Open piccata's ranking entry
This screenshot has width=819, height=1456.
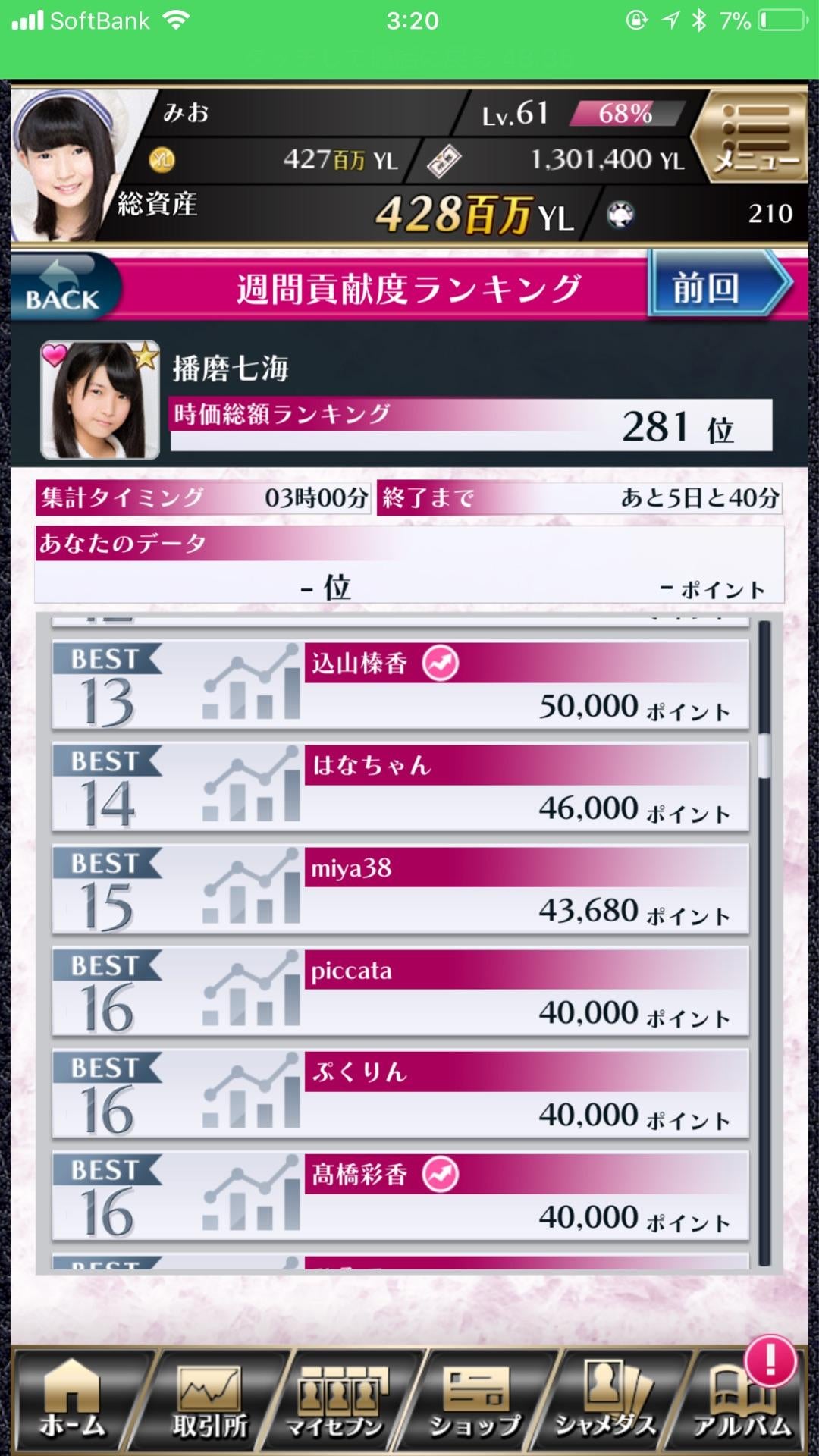pyautogui.click(x=400, y=991)
